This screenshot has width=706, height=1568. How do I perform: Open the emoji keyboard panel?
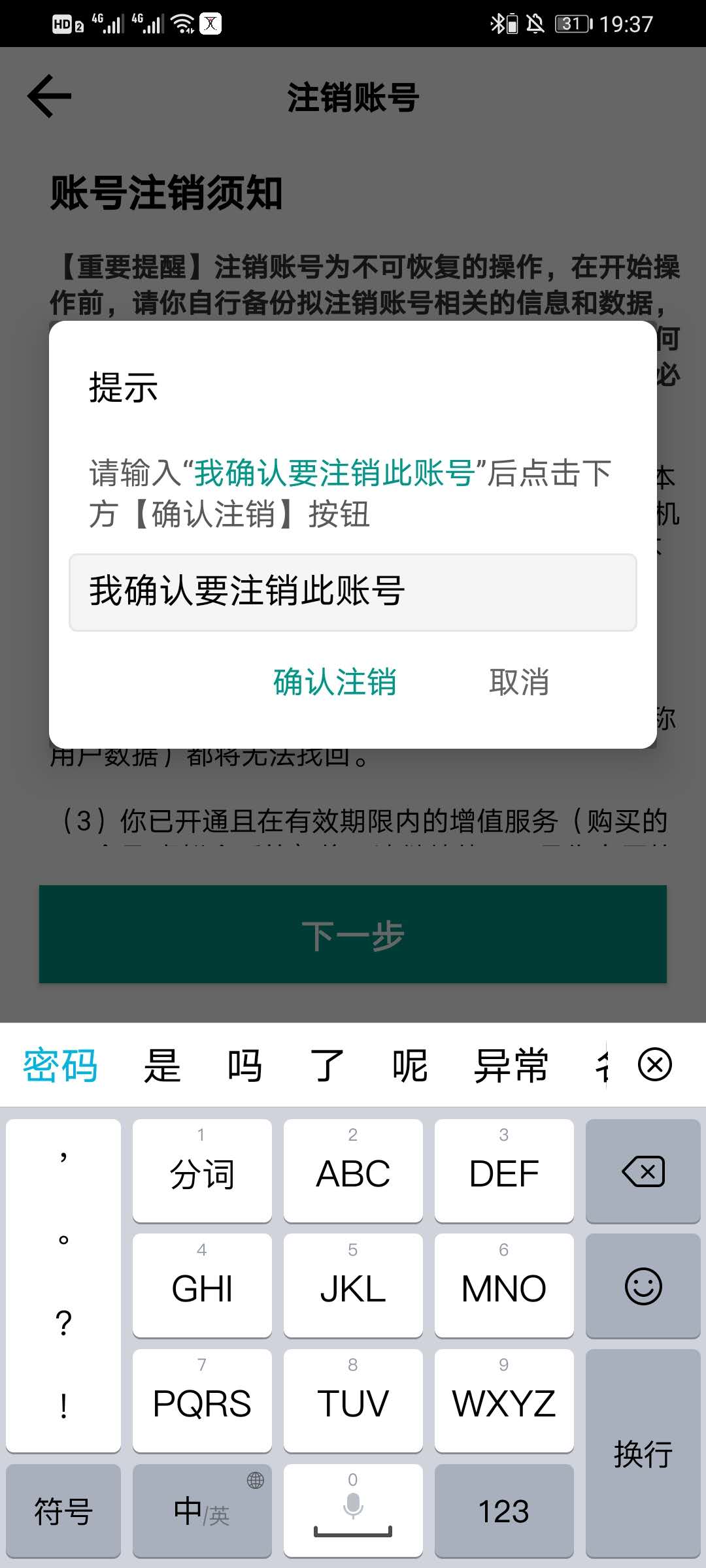tap(643, 1286)
